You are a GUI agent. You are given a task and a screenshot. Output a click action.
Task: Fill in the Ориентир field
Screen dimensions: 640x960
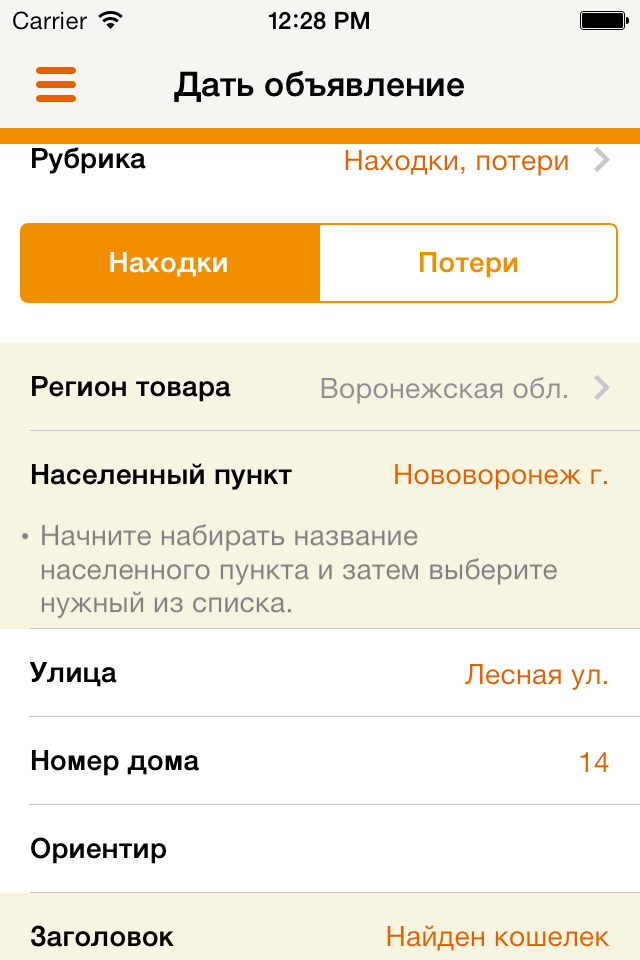click(320, 849)
